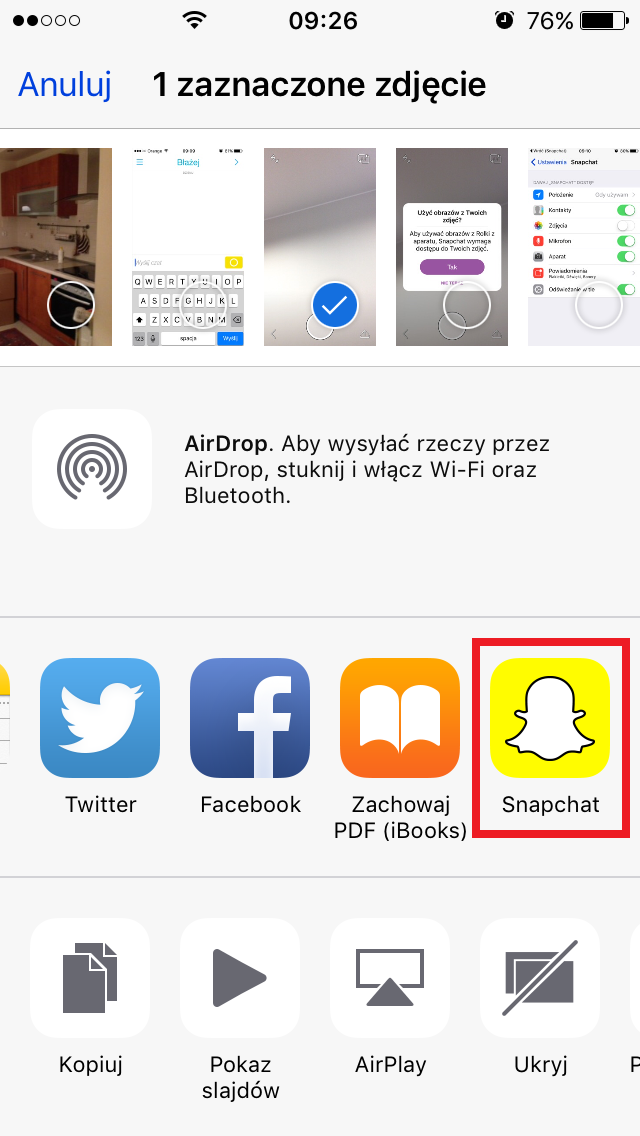Open the AirPlay action
The image size is (640, 1136).
point(390,978)
